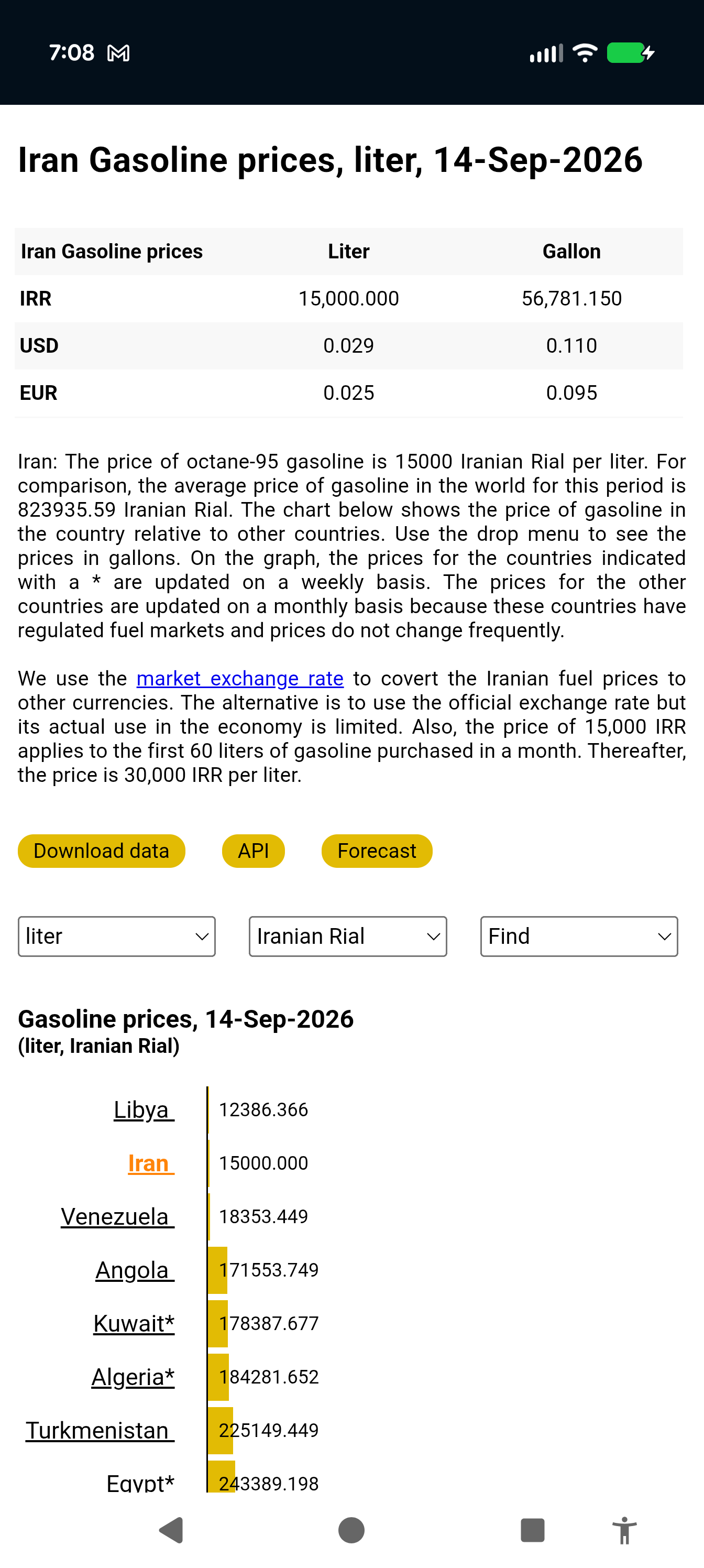Tap the Download data button
The height and width of the screenshot is (1568, 704).
102,851
